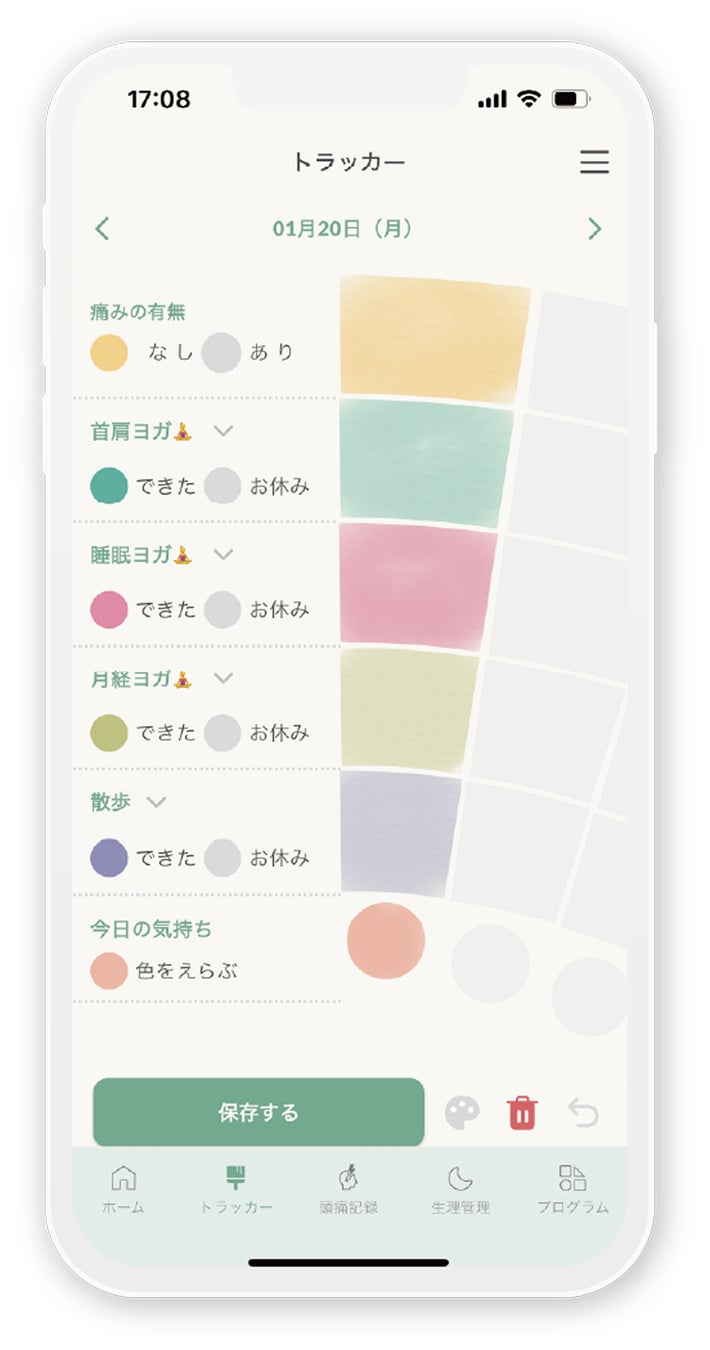Go to the next day
This screenshot has height=1350, width=710.
[x=595, y=229]
